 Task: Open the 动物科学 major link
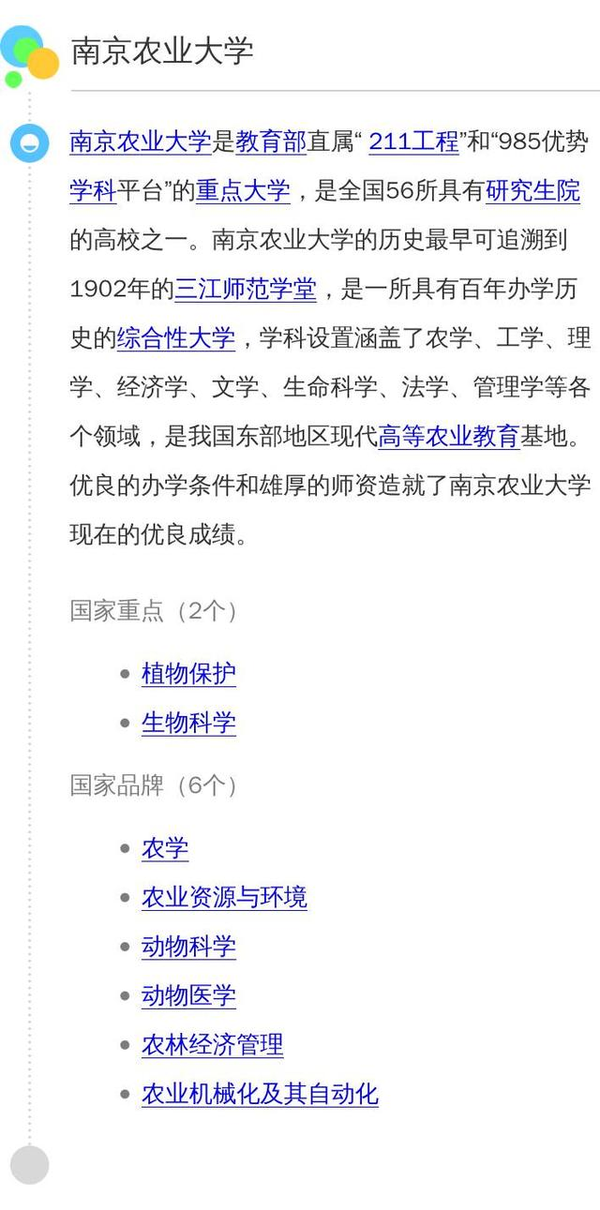[189, 947]
